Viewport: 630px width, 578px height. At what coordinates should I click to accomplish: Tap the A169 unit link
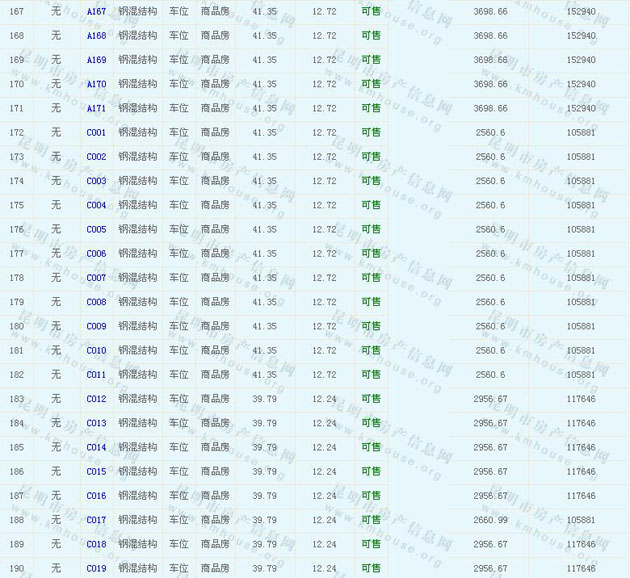pyautogui.click(x=96, y=60)
